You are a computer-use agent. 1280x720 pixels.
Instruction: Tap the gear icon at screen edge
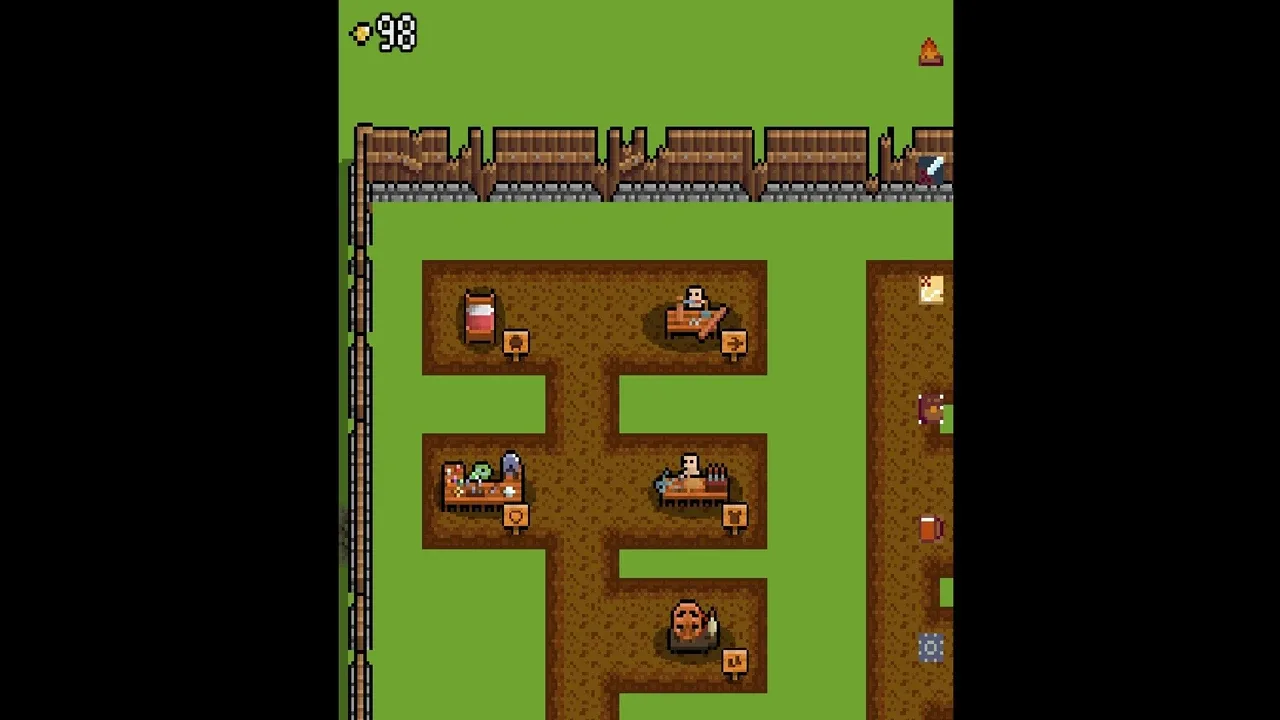931,648
